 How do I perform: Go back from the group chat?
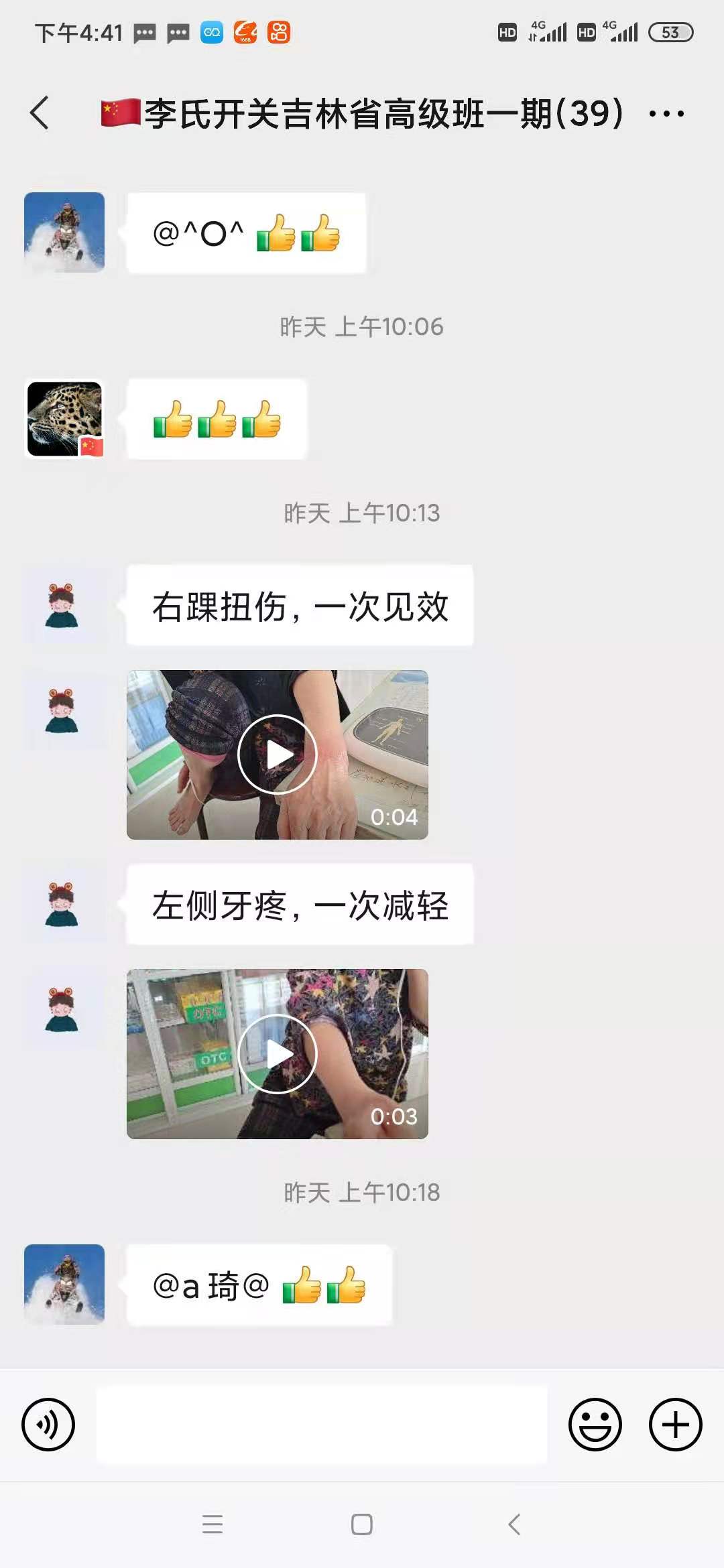40,113
